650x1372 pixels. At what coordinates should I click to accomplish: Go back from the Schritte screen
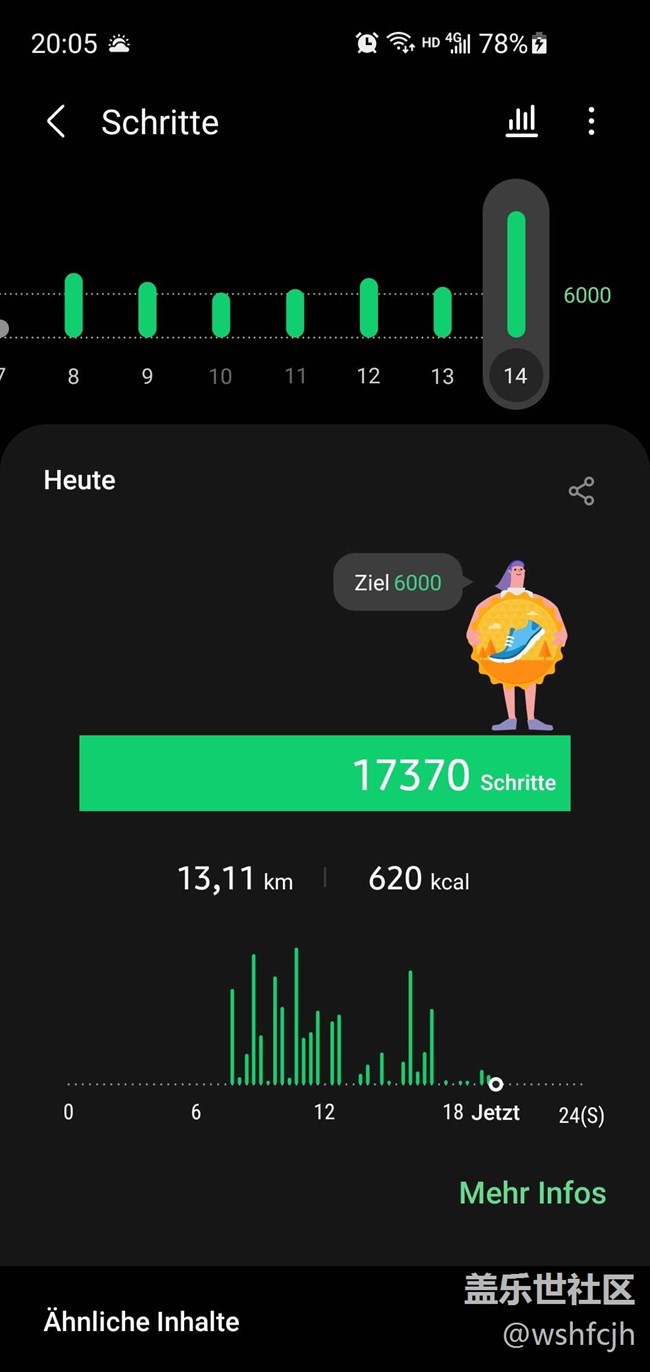coord(56,122)
